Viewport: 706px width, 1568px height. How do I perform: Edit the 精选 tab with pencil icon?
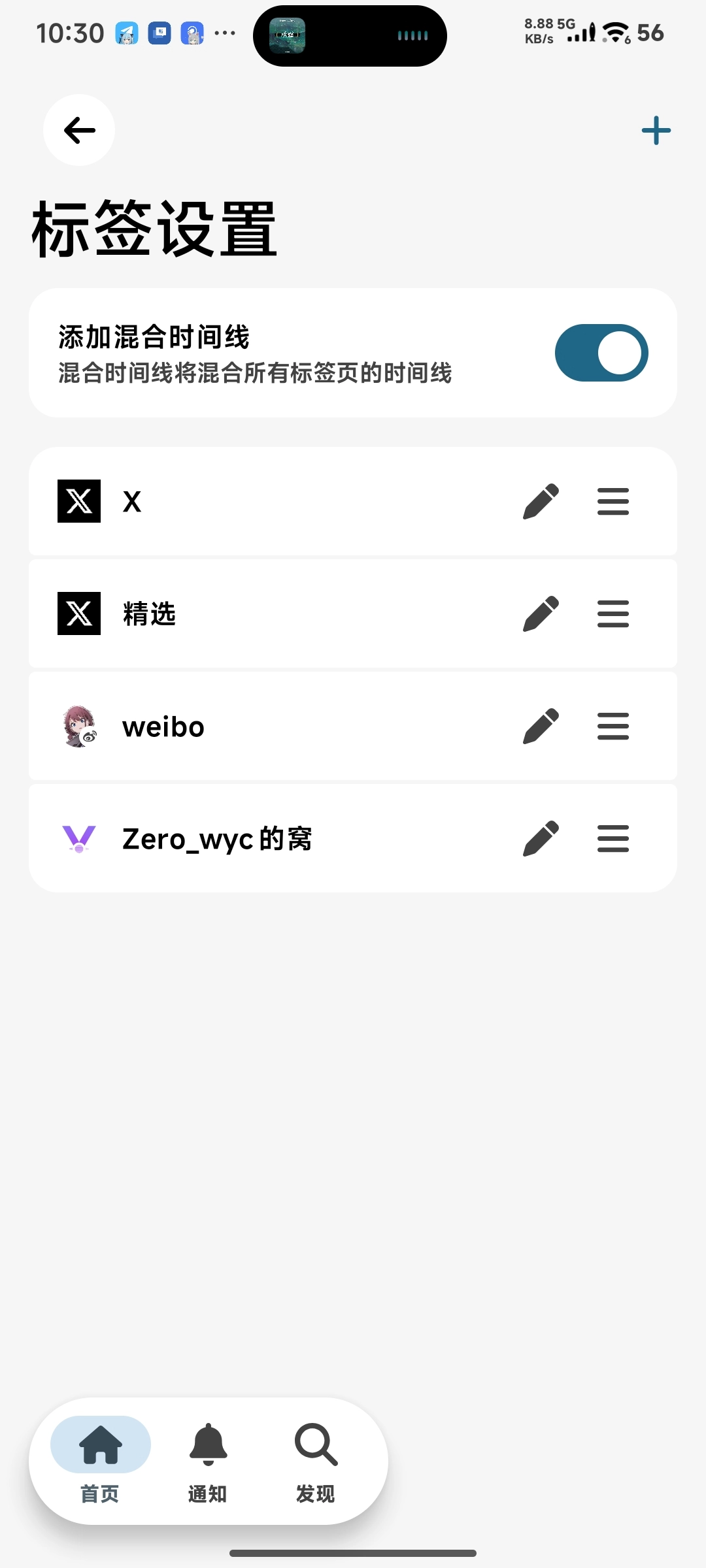click(541, 614)
